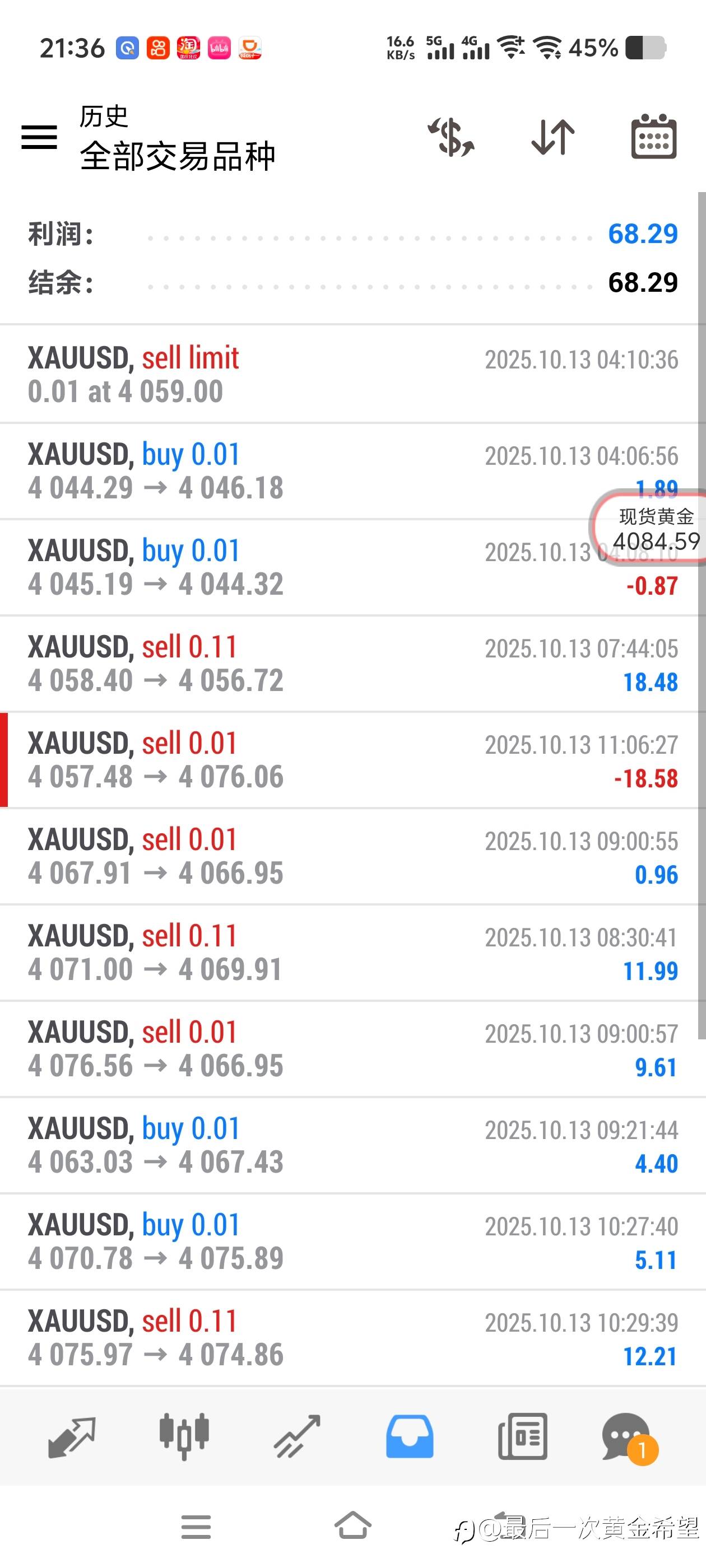Open the system recent apps menu
The image size is (706, 1568).
point(196,1527)
